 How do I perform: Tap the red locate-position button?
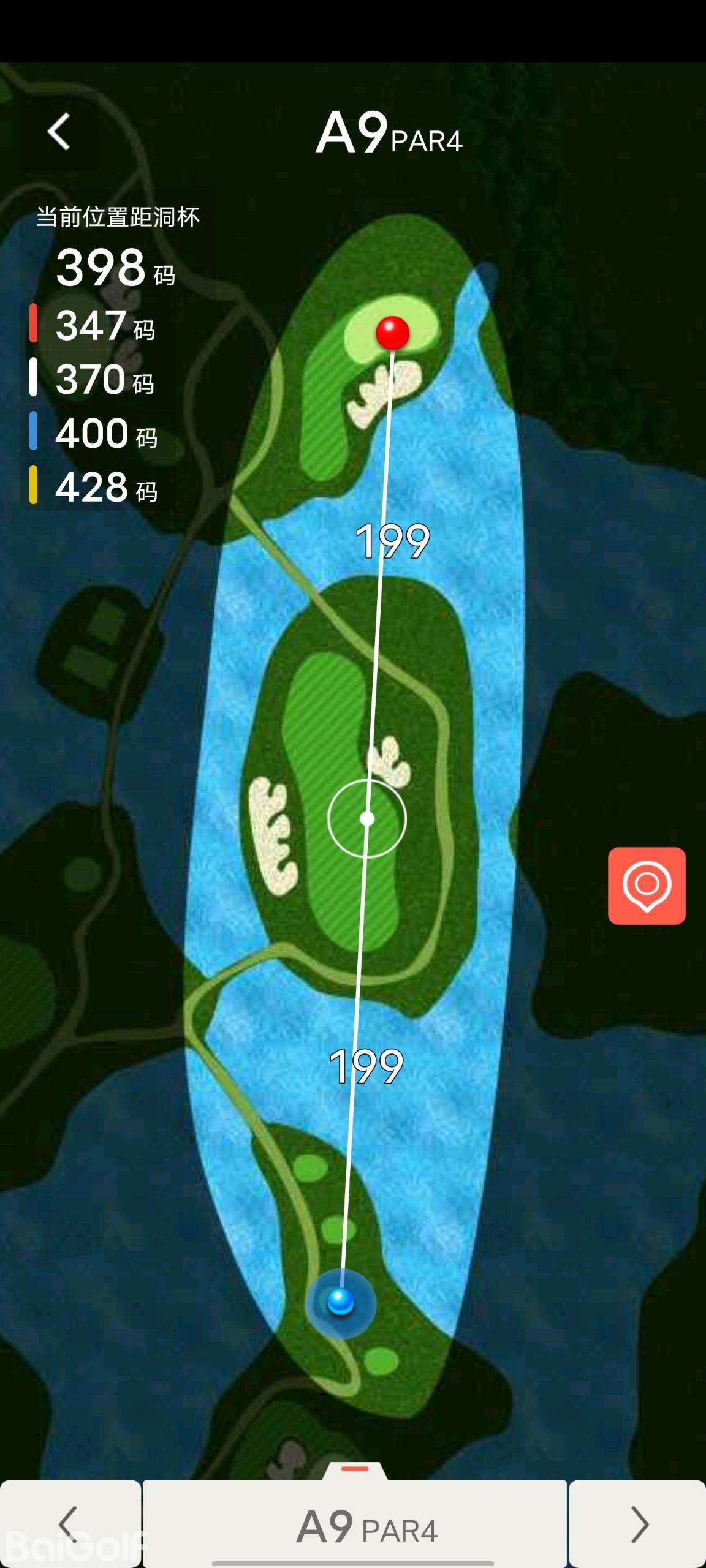(647, 886)
